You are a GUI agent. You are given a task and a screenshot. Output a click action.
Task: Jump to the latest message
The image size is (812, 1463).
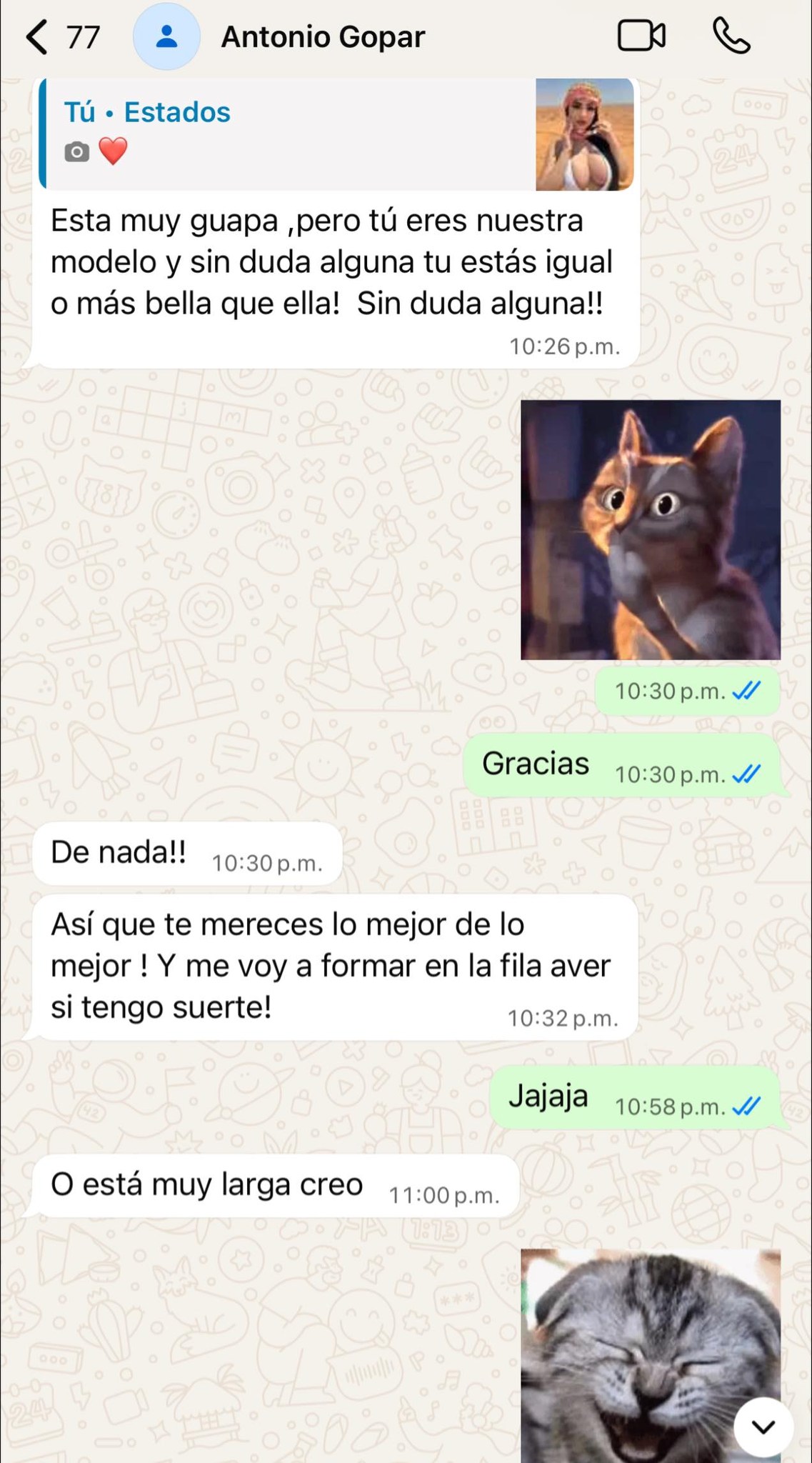click(763, 1427)
